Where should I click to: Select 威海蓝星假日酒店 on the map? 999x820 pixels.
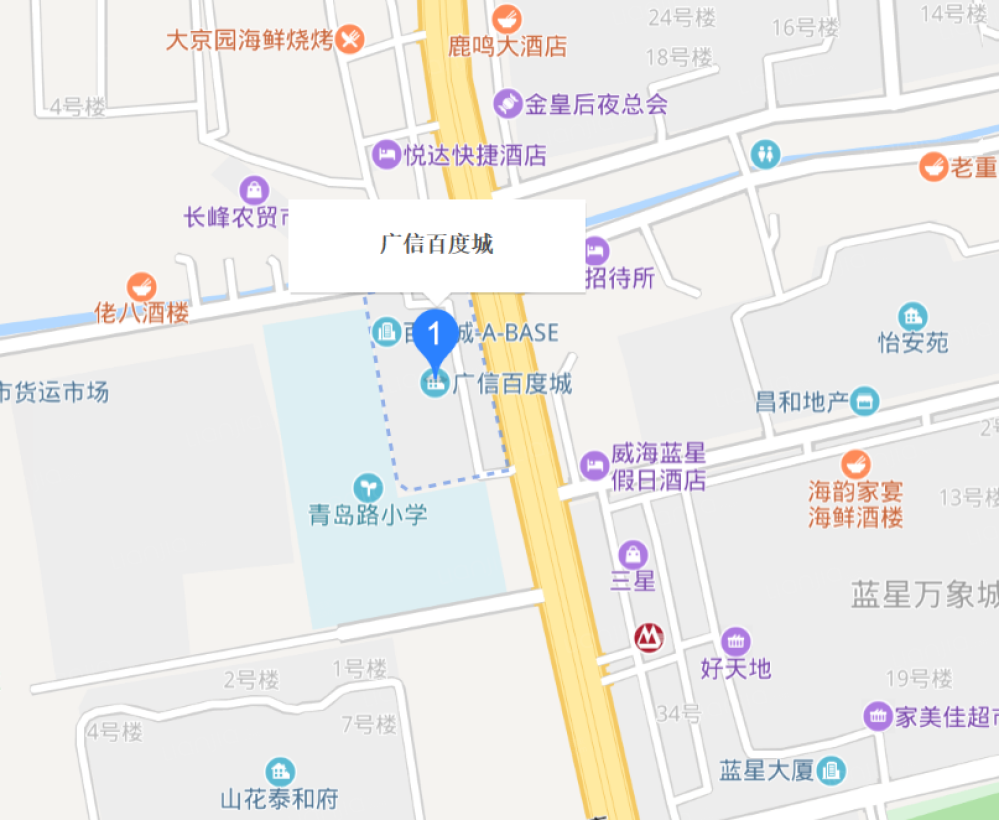coord(595,464)
